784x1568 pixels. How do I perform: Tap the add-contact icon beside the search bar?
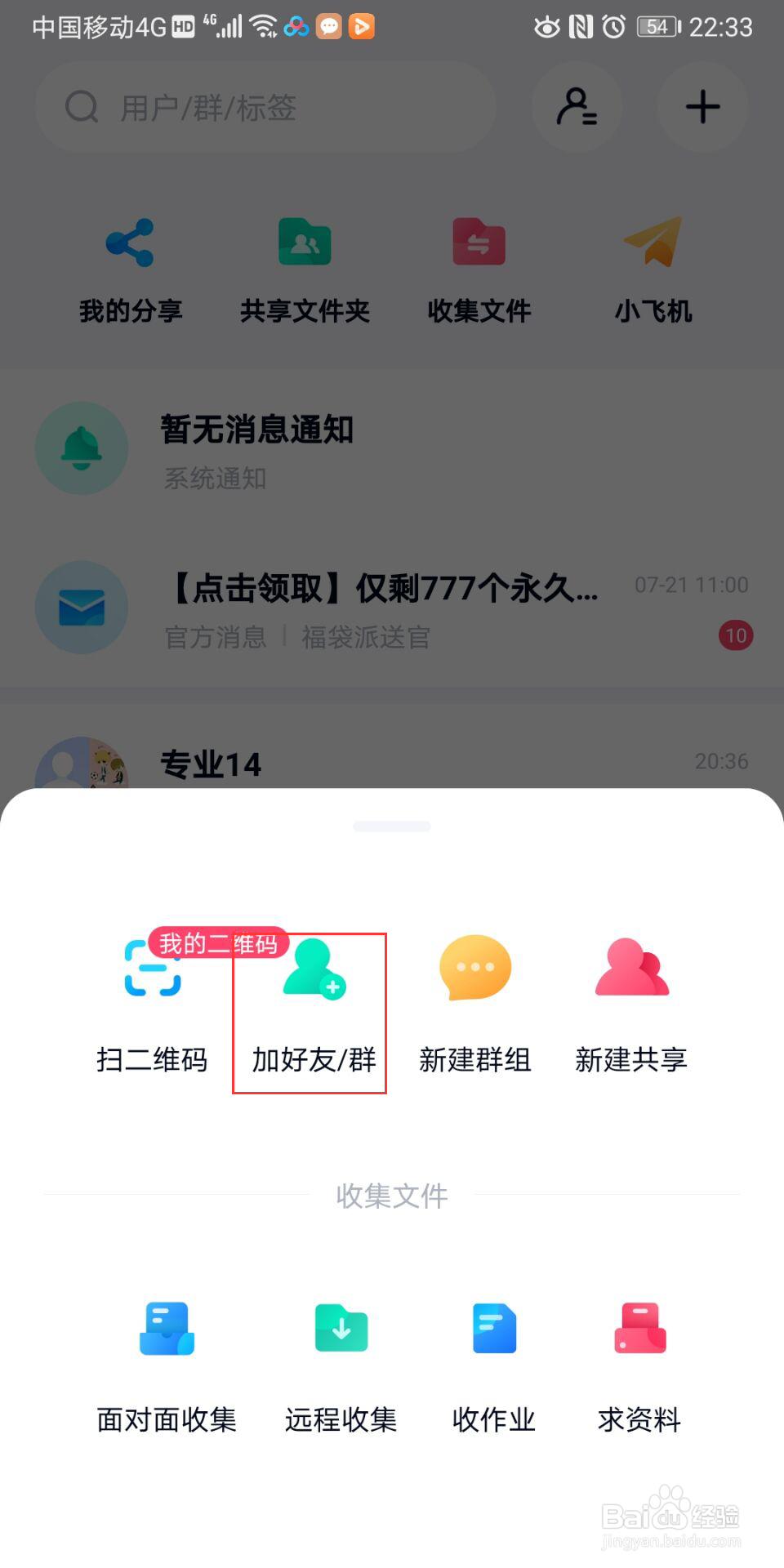[577, 106]
